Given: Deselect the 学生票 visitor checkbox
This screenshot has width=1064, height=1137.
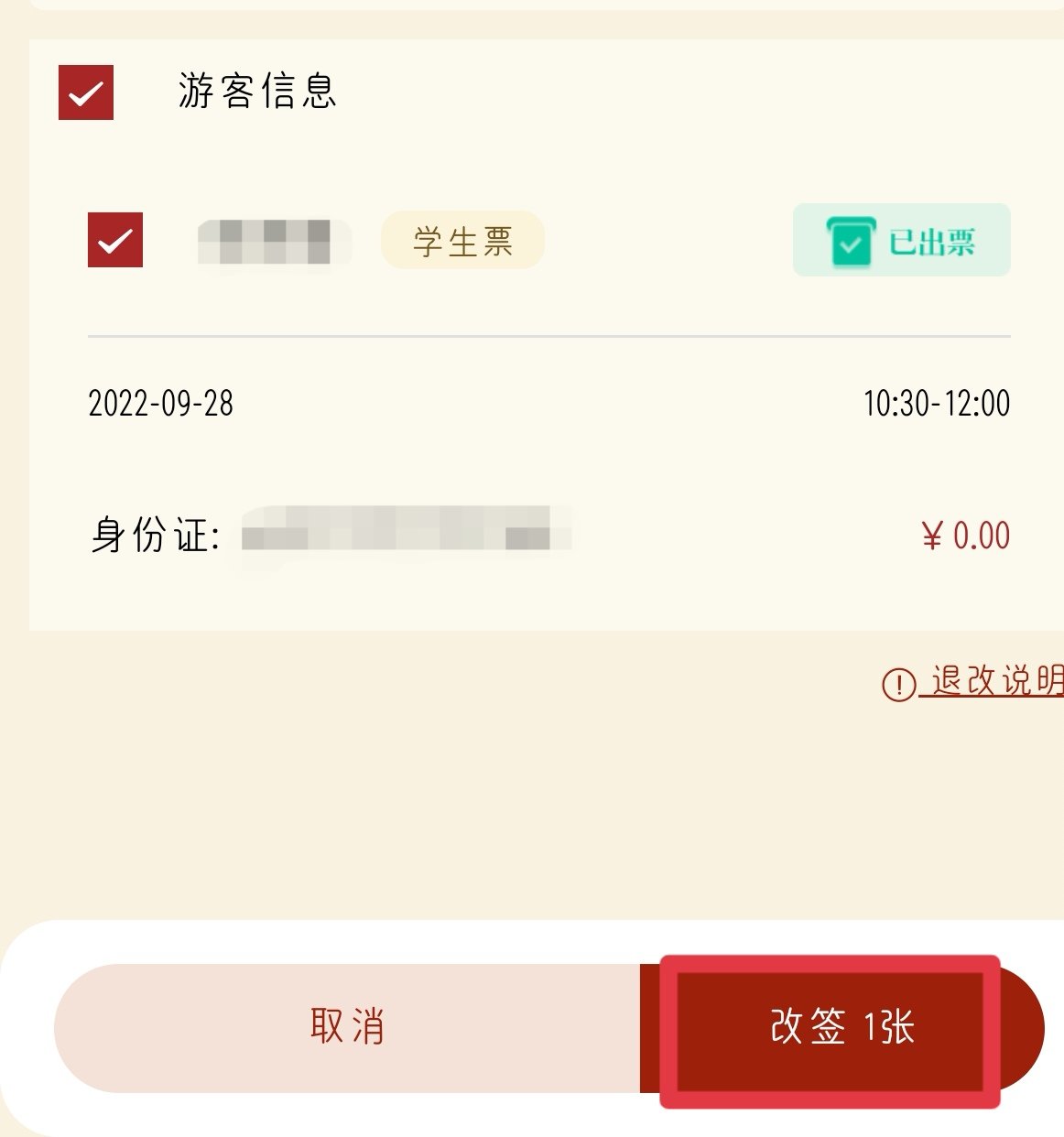Looking at the screenshot, I should click(115, 240).
